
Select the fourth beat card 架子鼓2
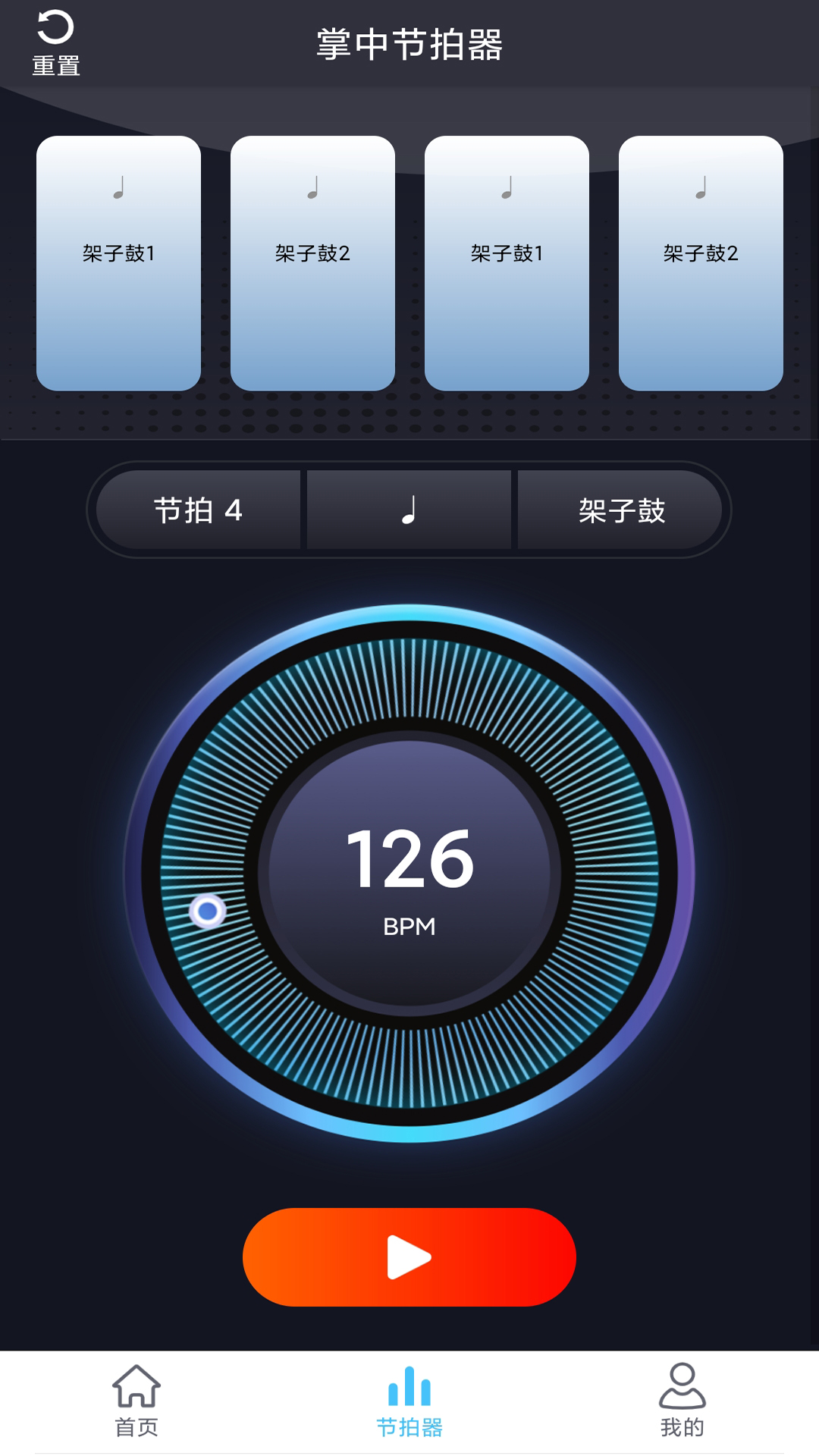(701, 263)
